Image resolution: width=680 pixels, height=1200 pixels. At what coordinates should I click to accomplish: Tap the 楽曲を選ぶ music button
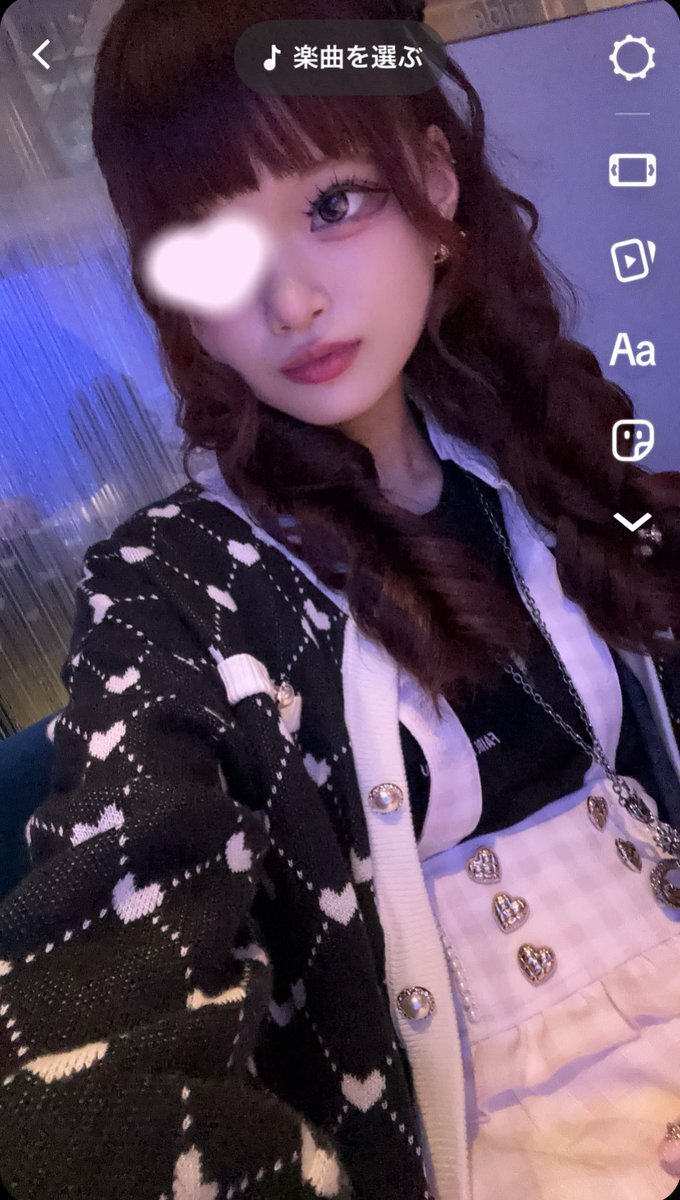tap(340, 58)
